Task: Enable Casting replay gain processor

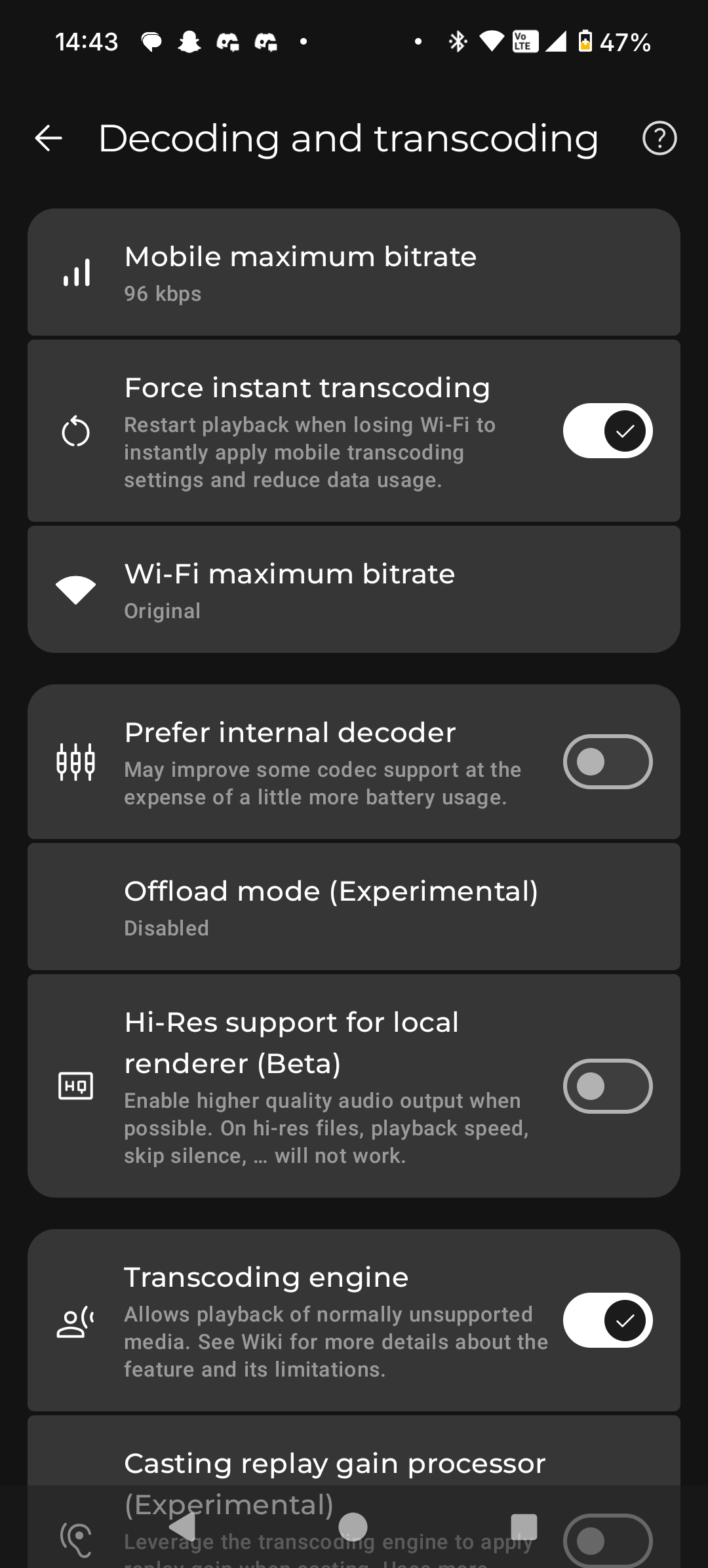Action: [607, 1540]
